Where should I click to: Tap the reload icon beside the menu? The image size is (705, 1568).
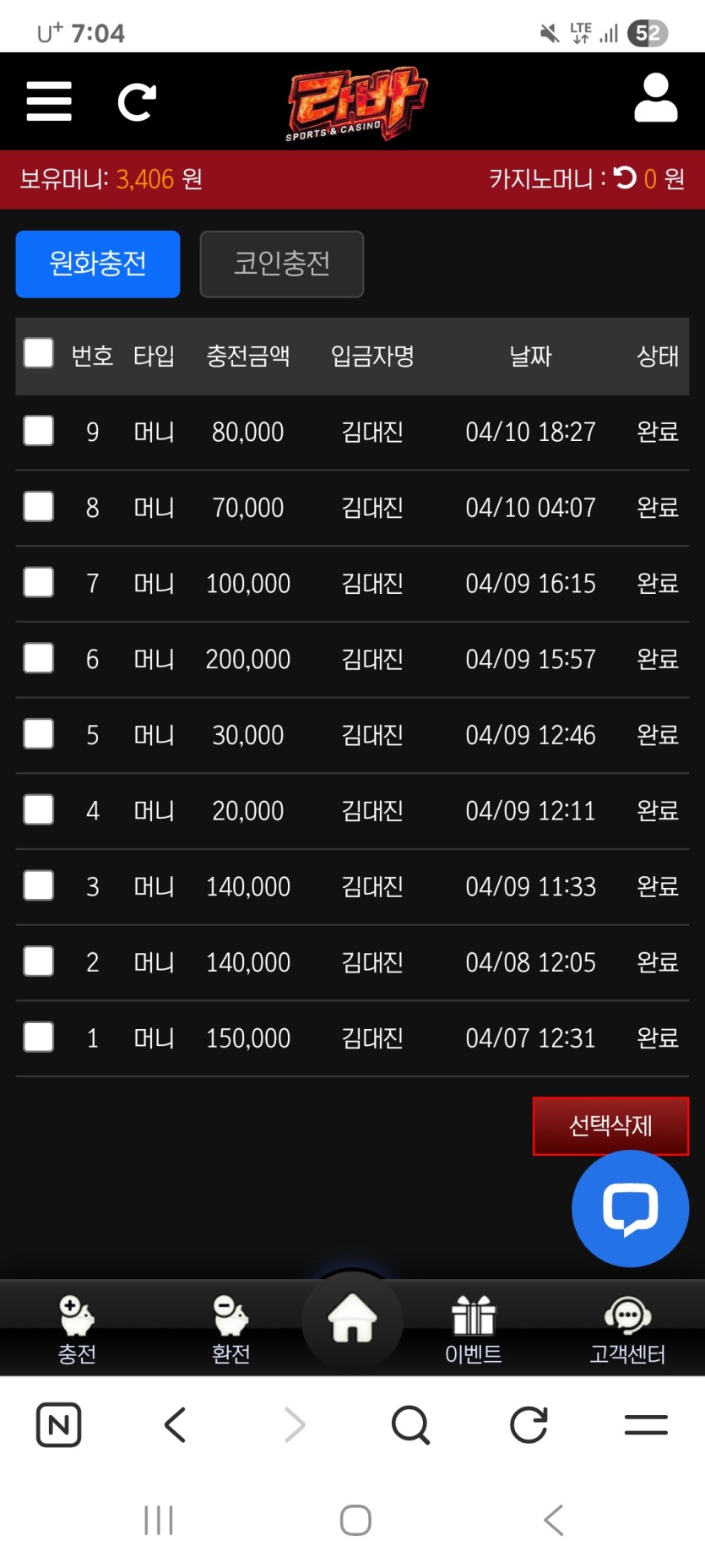point(137,102)
